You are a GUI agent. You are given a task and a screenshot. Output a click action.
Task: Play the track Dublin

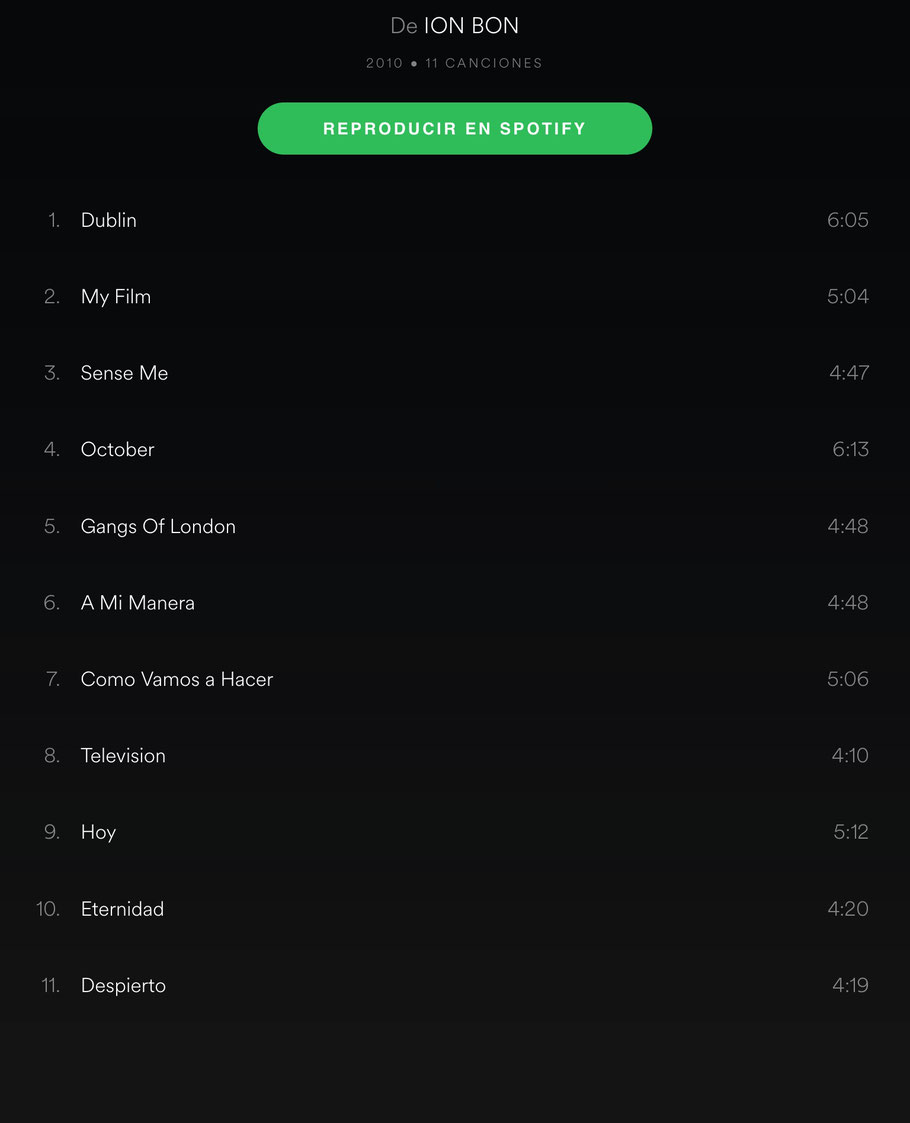point(109,220)
